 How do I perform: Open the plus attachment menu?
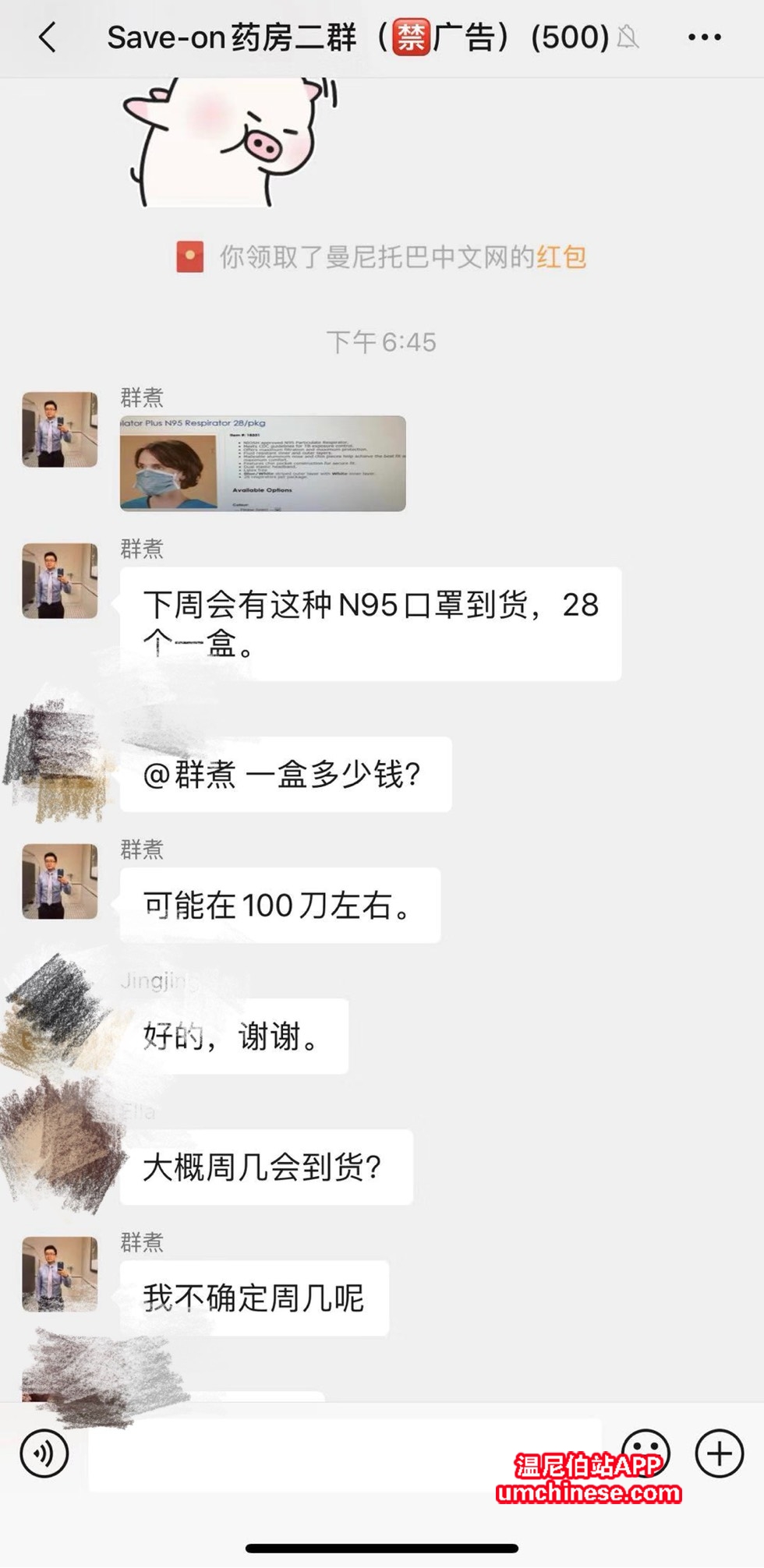[x=719, y=1453]
